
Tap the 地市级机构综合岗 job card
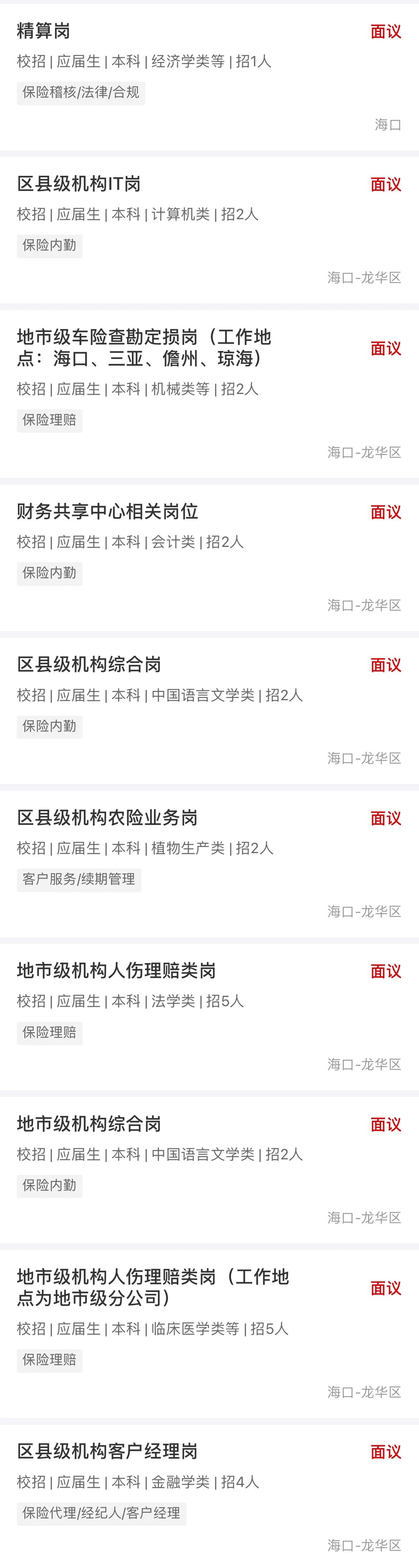89,1124
